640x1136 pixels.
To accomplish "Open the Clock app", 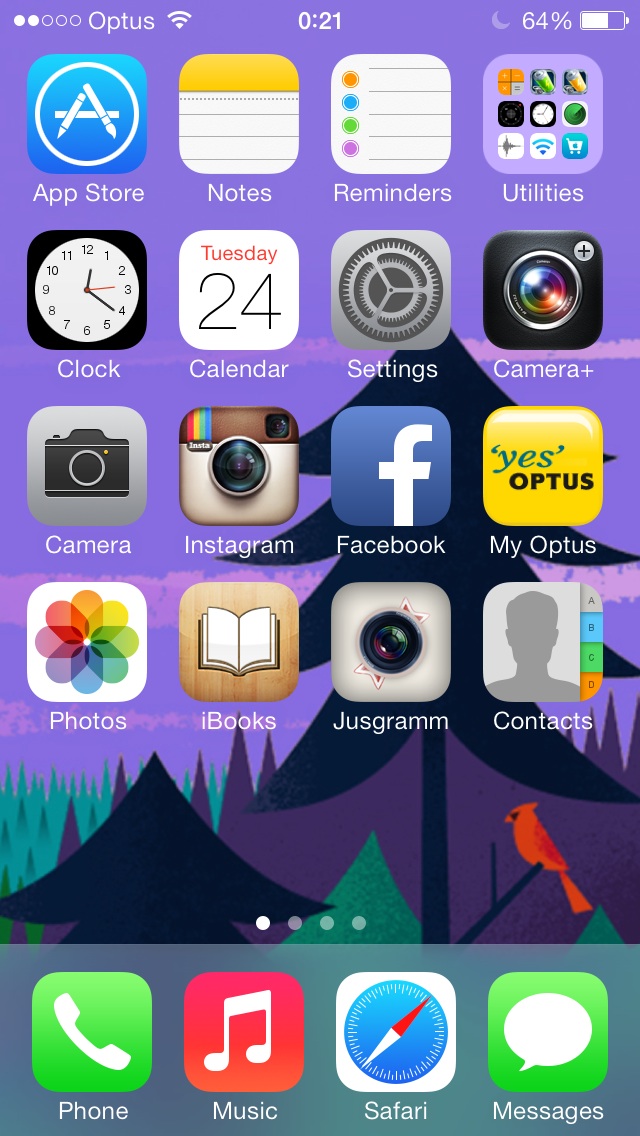I will click(87, 290).
